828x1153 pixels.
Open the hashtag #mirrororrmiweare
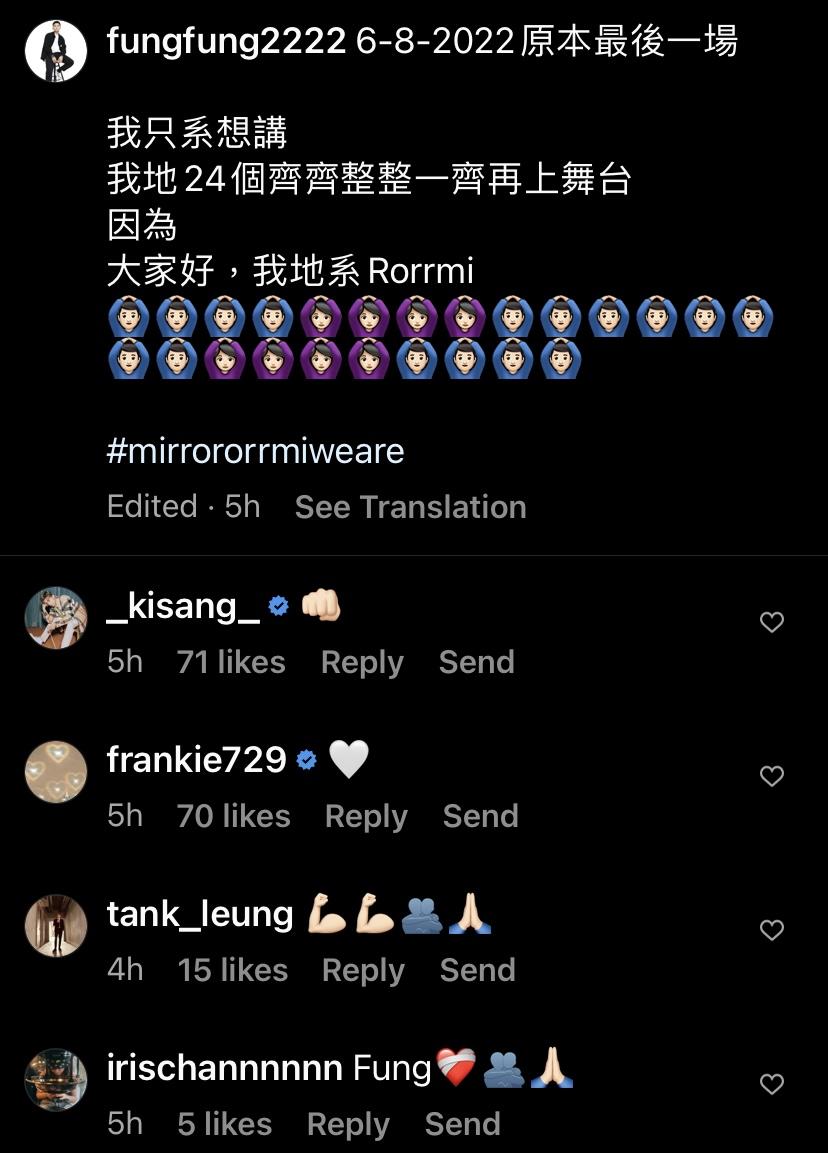253,451
